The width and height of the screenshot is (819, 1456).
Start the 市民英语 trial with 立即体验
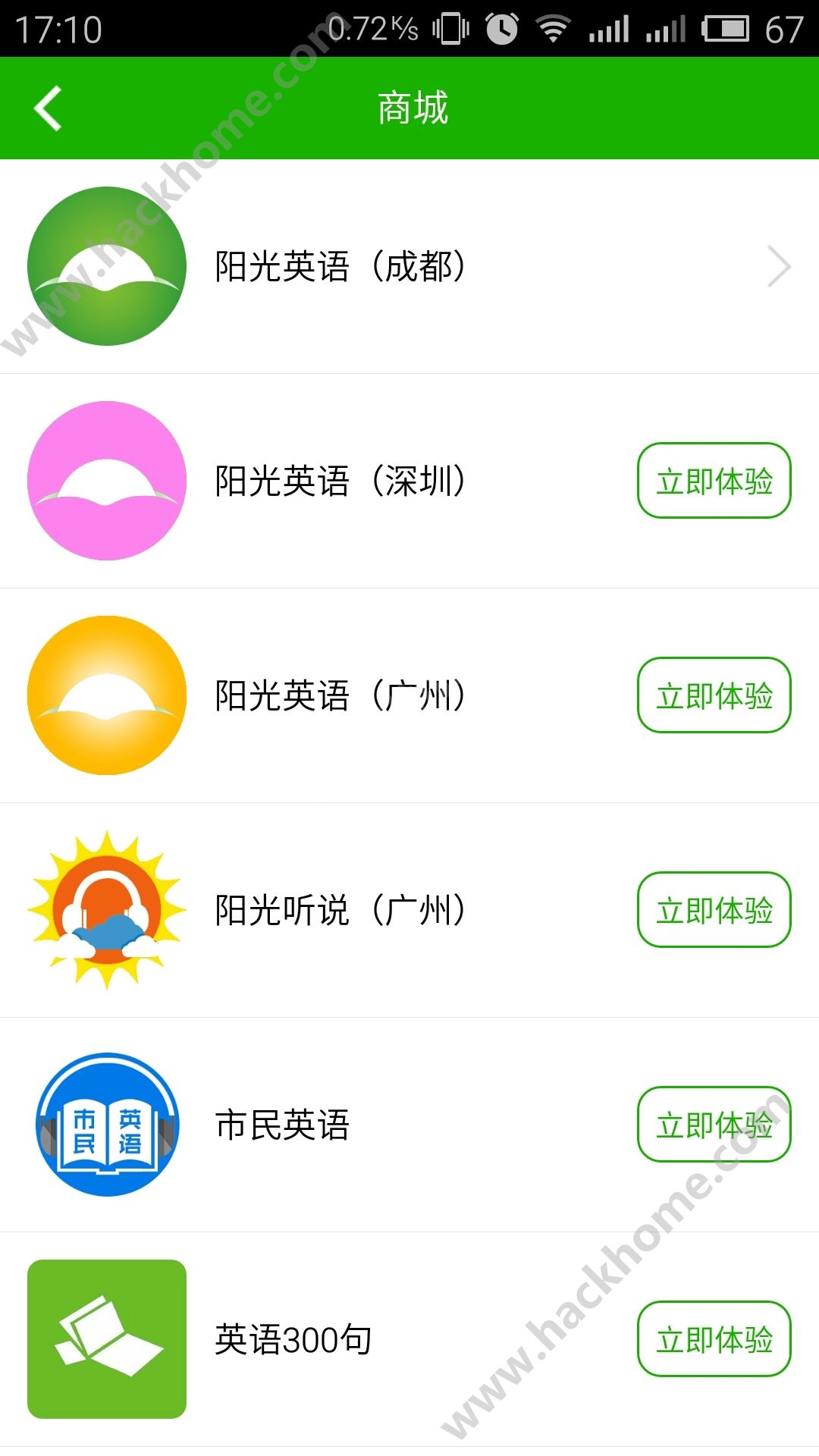click(714, 1125)
